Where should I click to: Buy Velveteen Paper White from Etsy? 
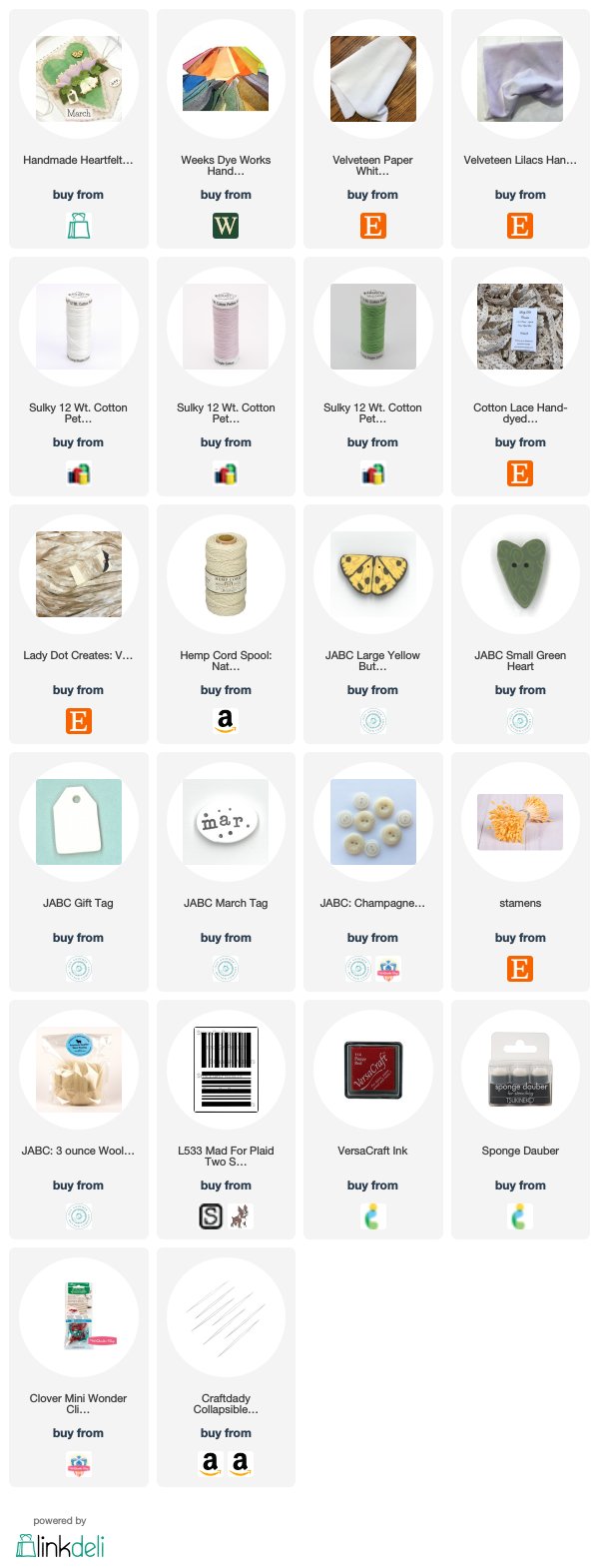click(x=372, y=226)
